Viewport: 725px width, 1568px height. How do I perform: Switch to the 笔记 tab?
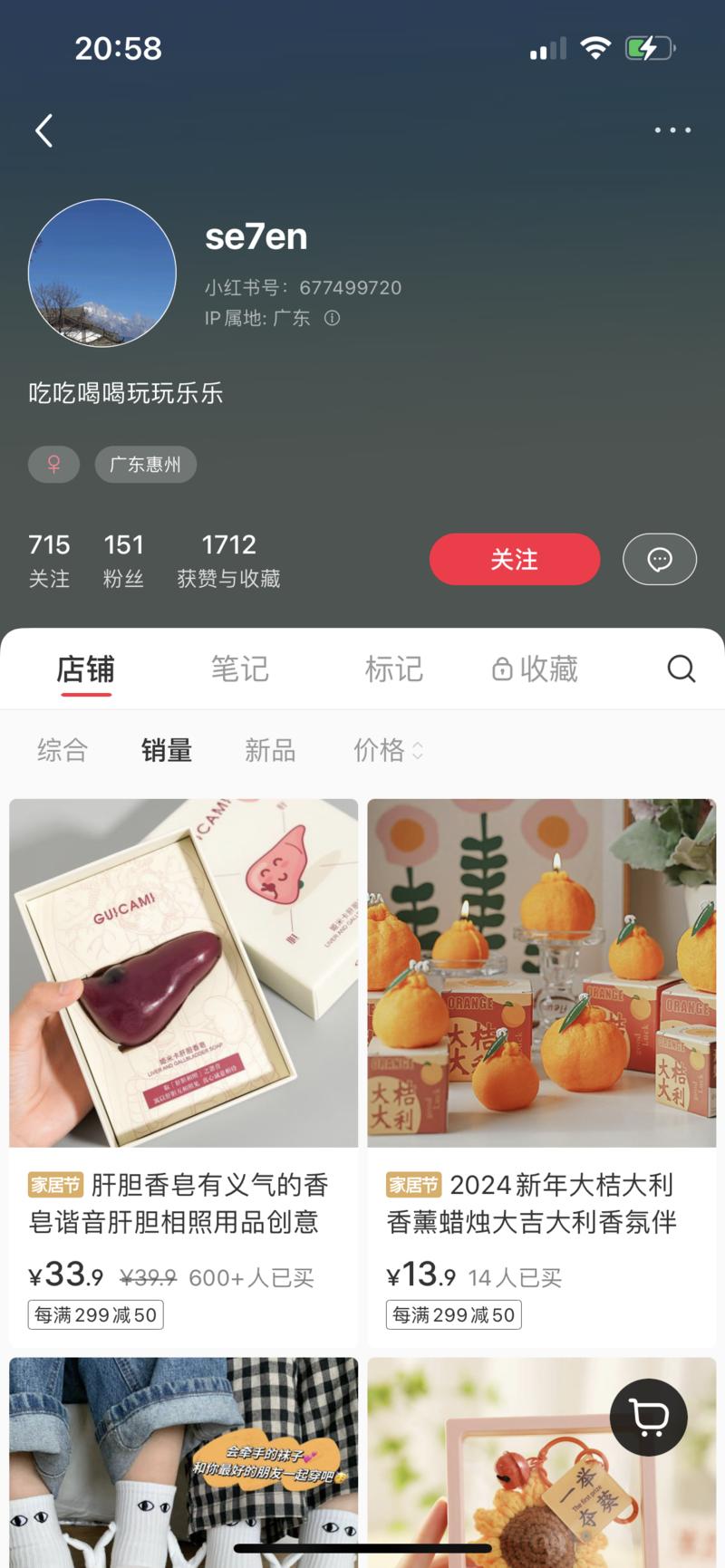(x=241, y=669)
